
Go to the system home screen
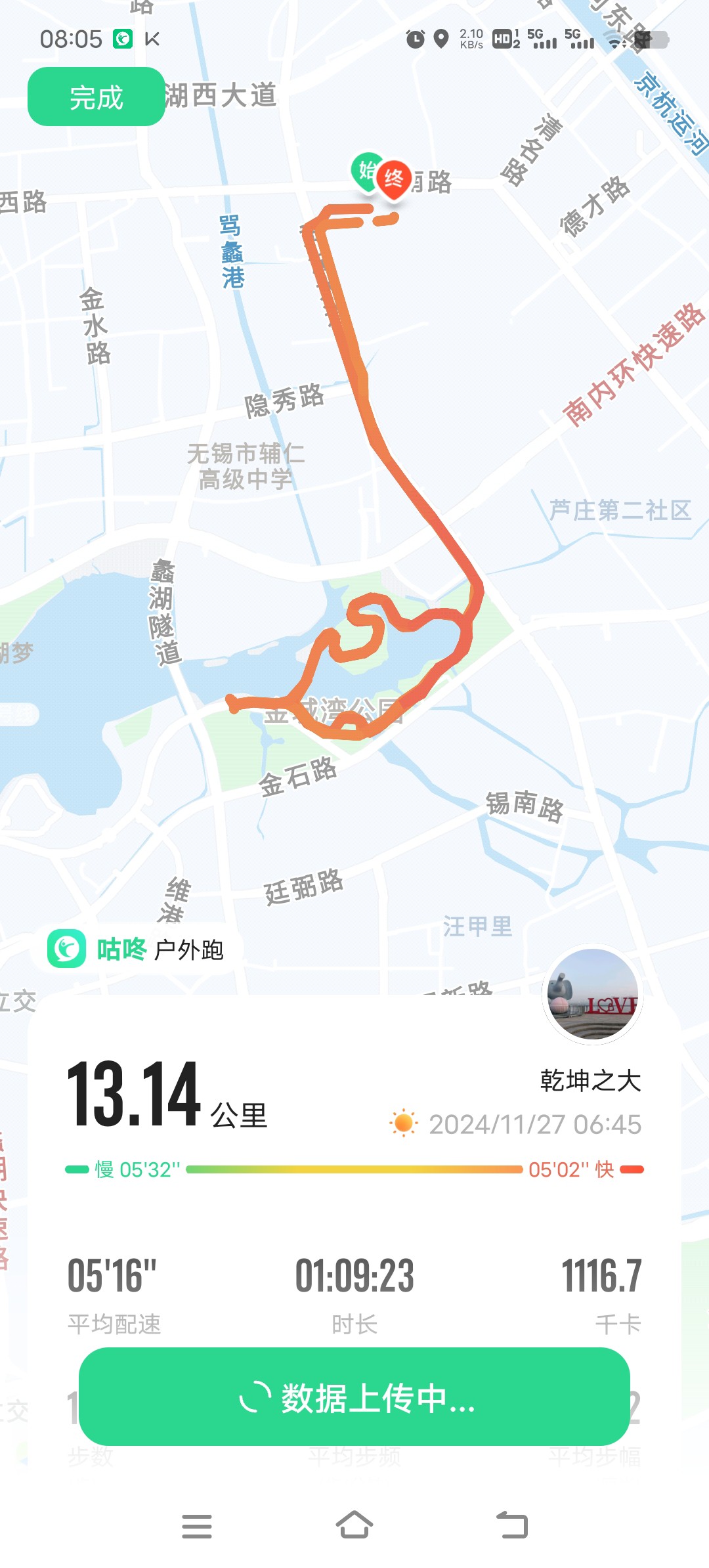tap(354, 1525)
